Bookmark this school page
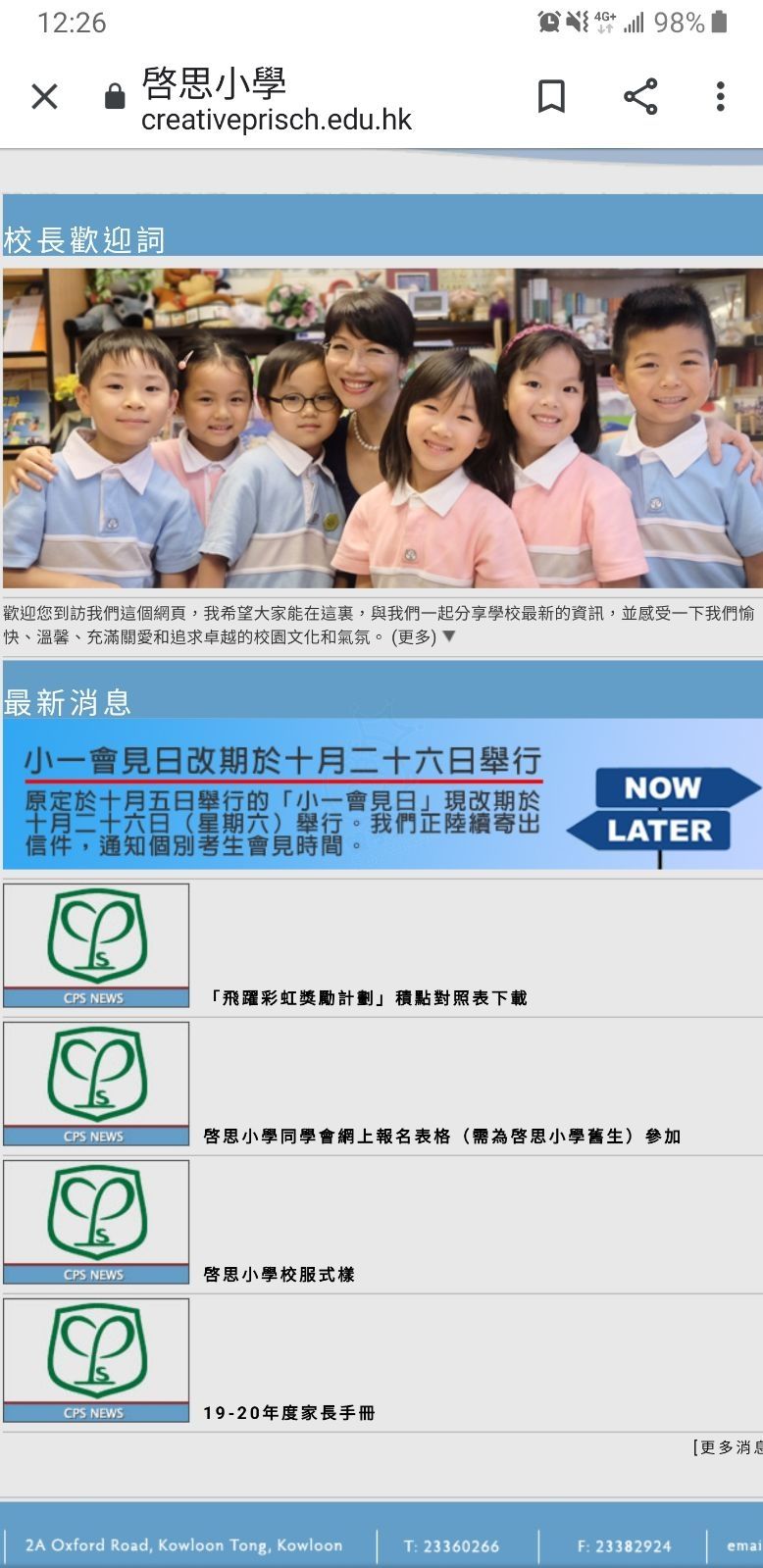 (551, 96)
